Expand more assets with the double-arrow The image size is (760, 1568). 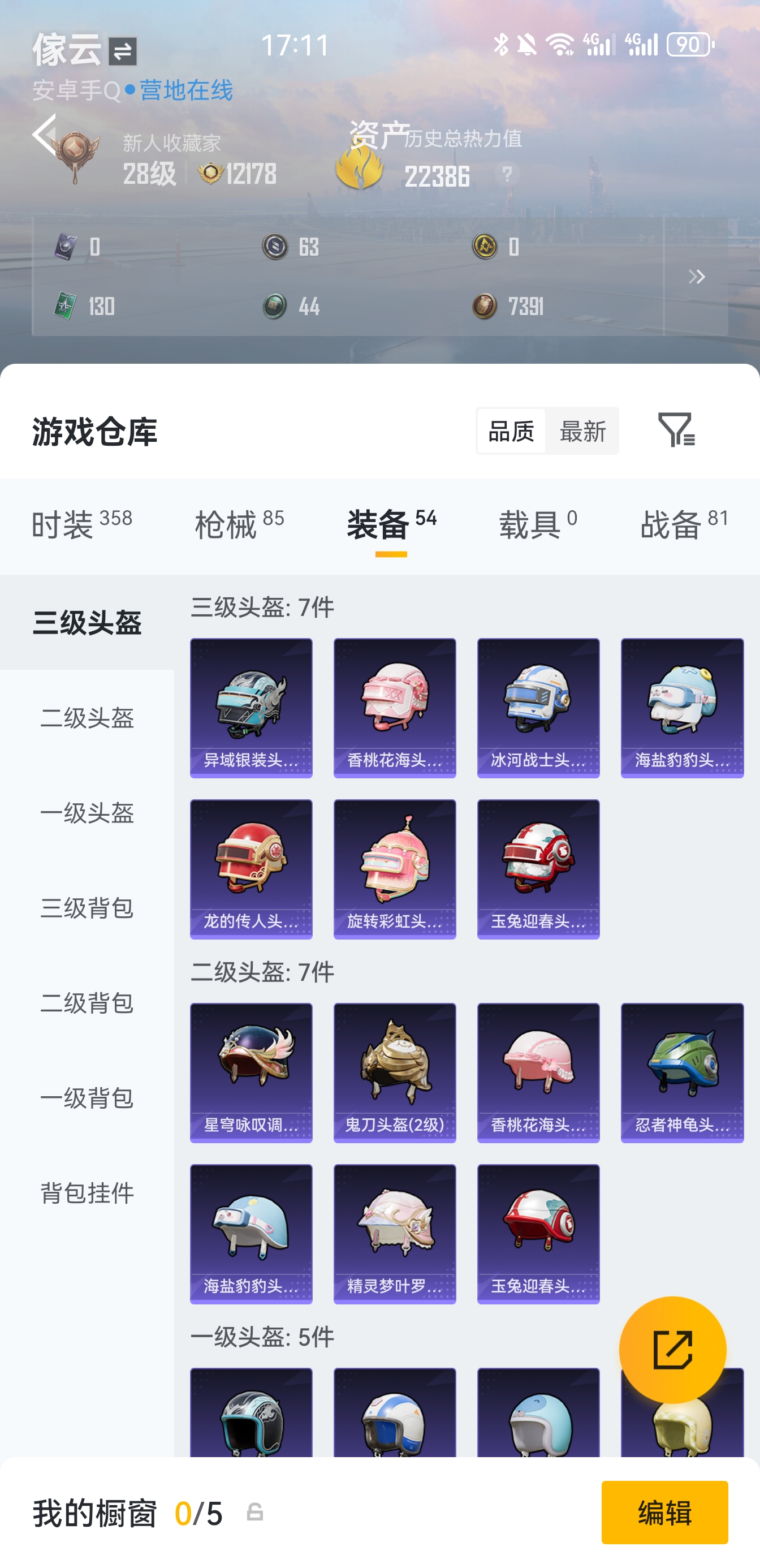click(x=696, y=277)
